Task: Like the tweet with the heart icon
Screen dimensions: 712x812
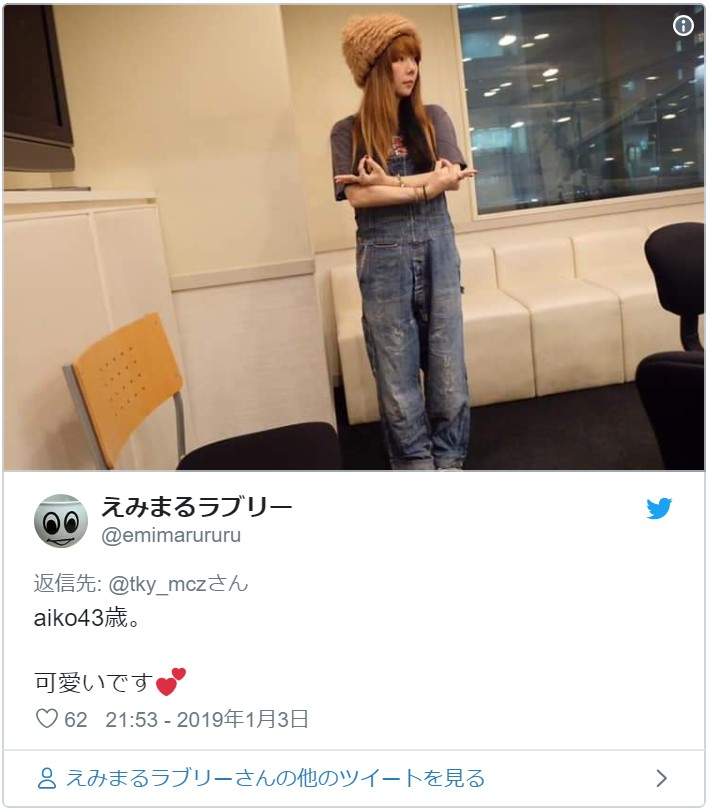Action: 47,718
